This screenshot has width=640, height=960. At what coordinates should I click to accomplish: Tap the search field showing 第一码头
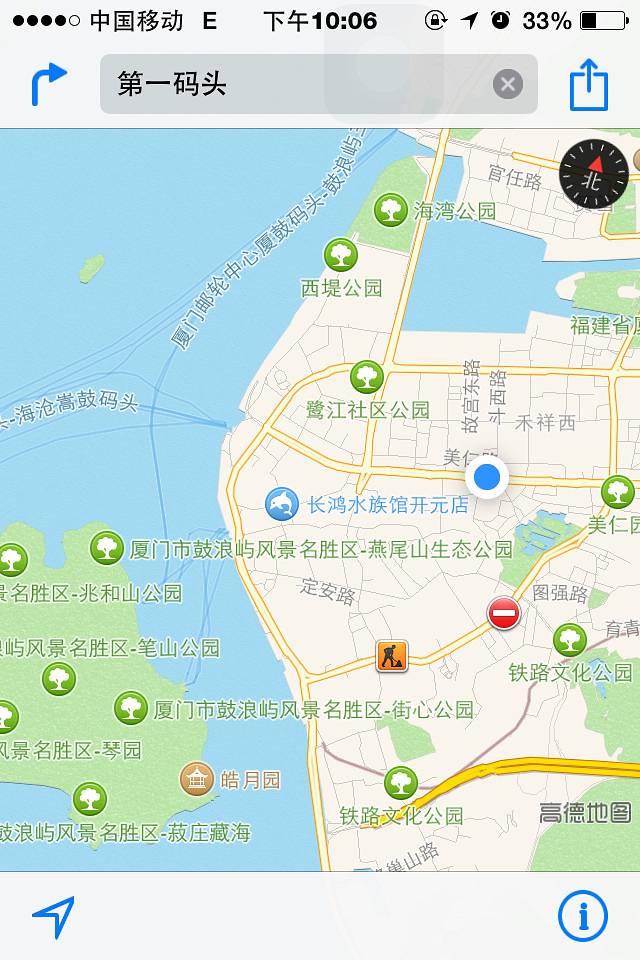(x=300, y=84)
